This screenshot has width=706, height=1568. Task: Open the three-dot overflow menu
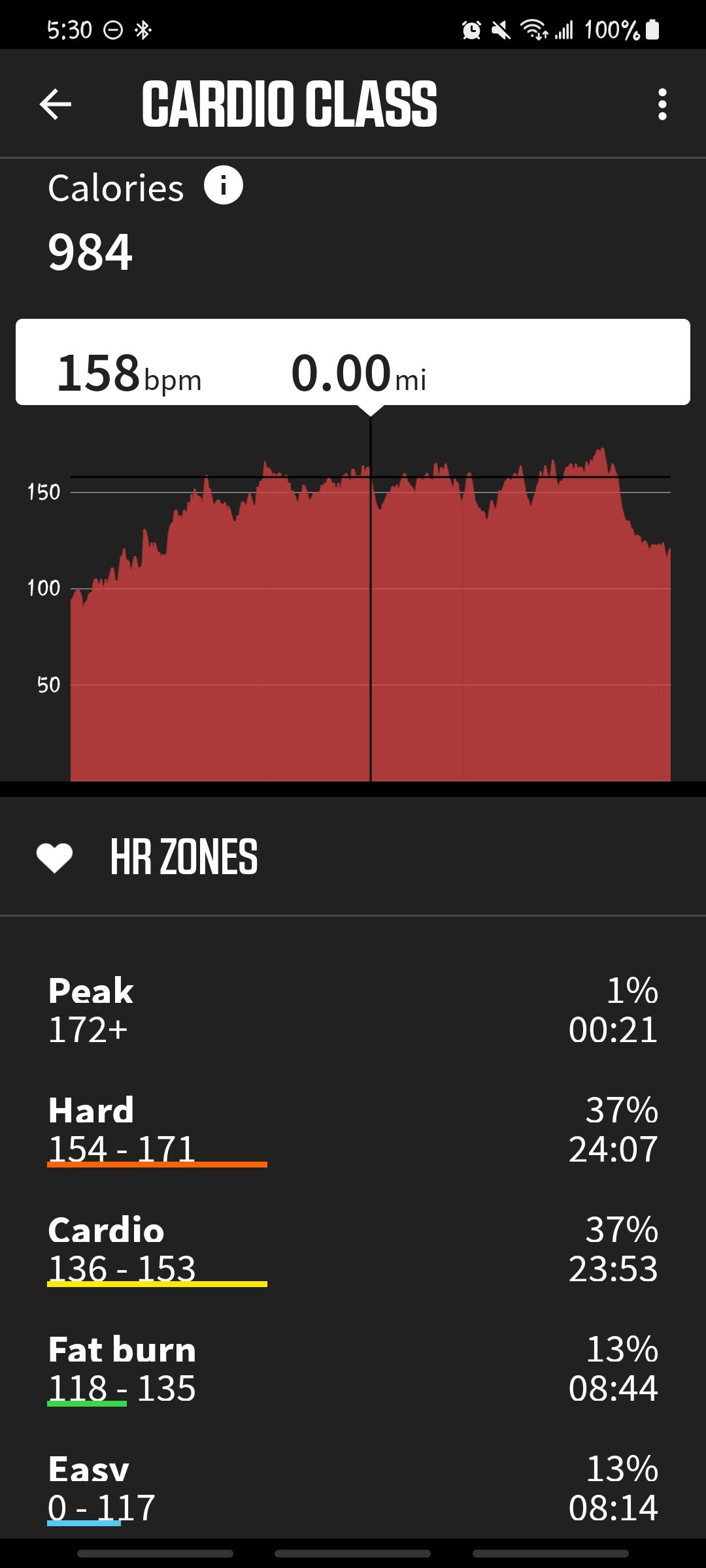[x=662, y=105]
